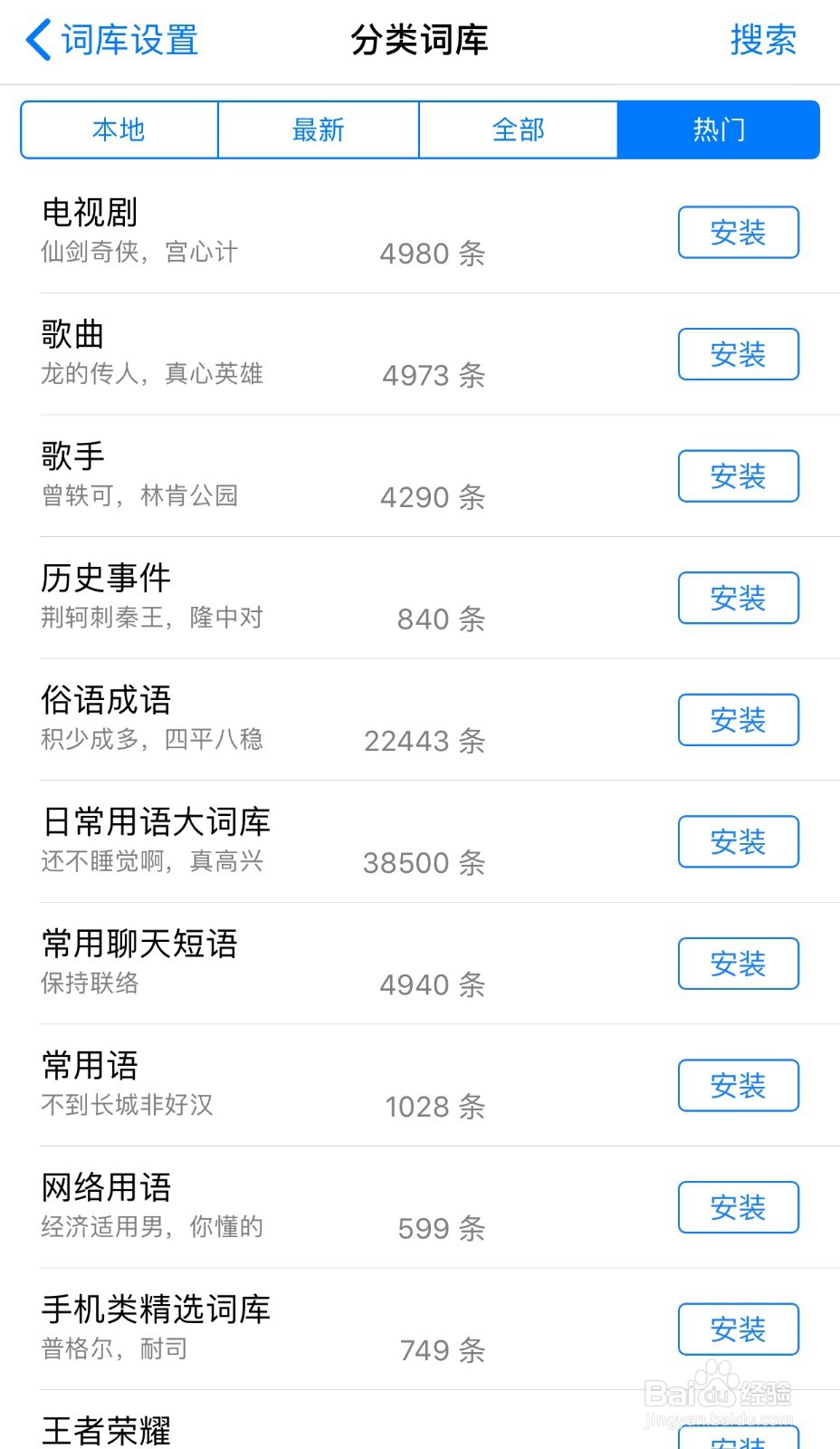840x1449 pixels.
Task: Install the 日常用语大词库 lexicon
Action: pos(738,841)
